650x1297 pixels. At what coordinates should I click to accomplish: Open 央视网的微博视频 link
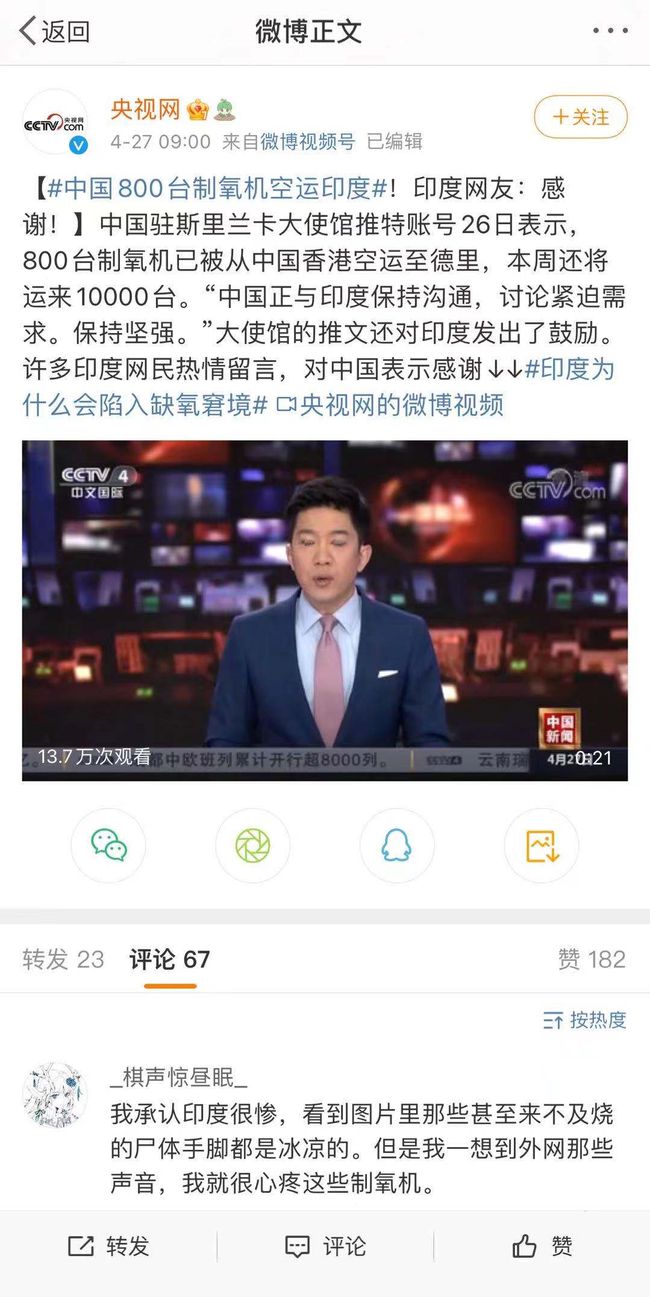(x=390, y=404)
